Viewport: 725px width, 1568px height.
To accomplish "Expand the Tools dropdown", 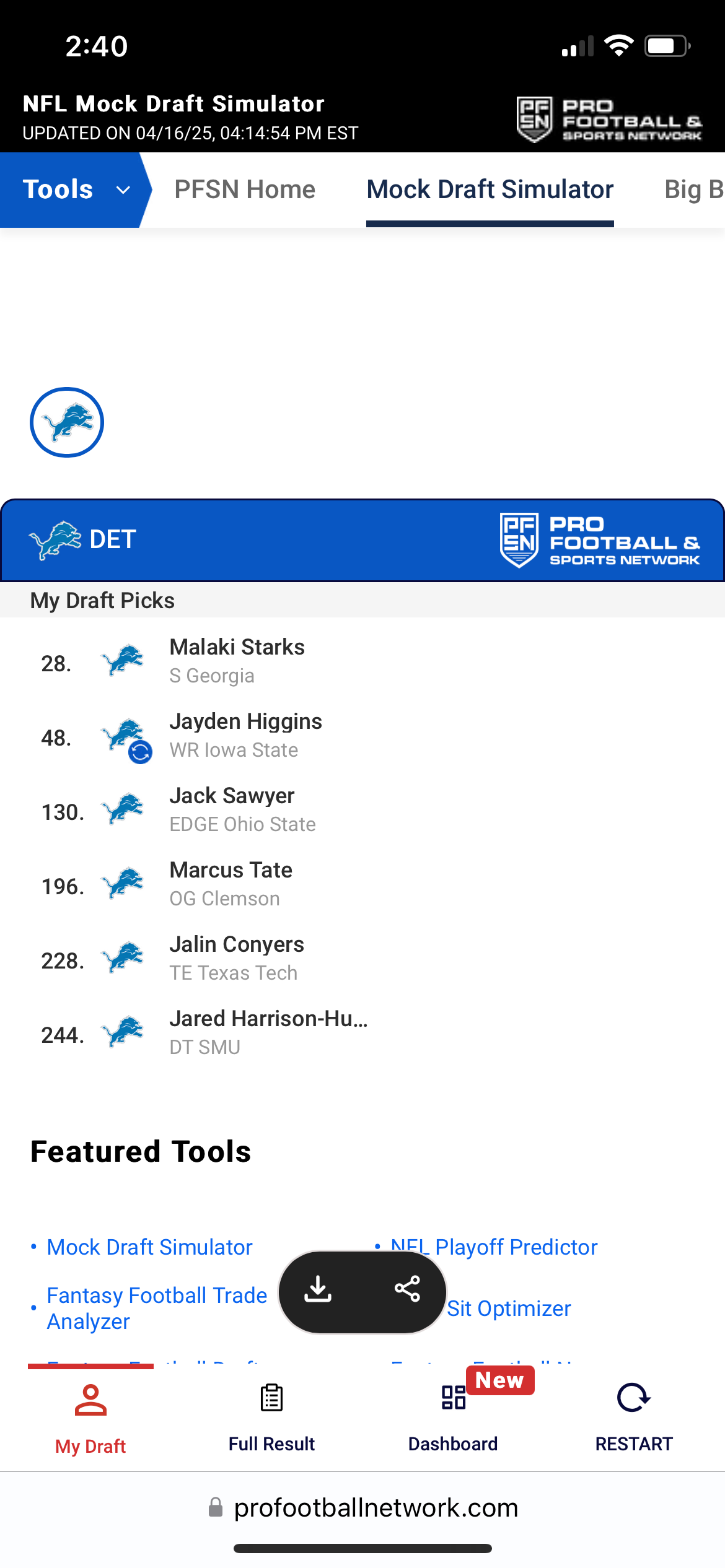I will click(x=76, y=189).
